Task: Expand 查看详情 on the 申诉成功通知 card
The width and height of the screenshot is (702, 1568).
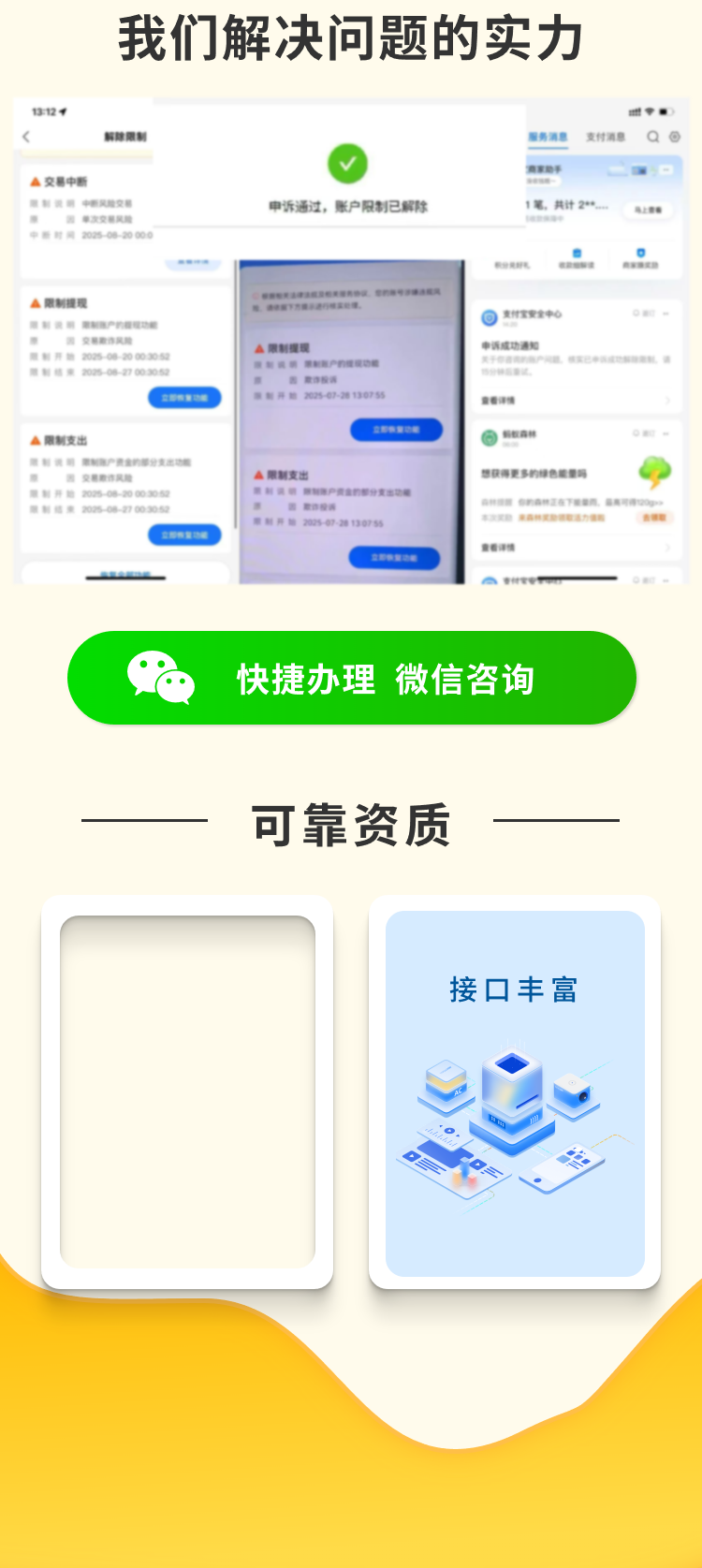Action: click(x=498, y=401)
